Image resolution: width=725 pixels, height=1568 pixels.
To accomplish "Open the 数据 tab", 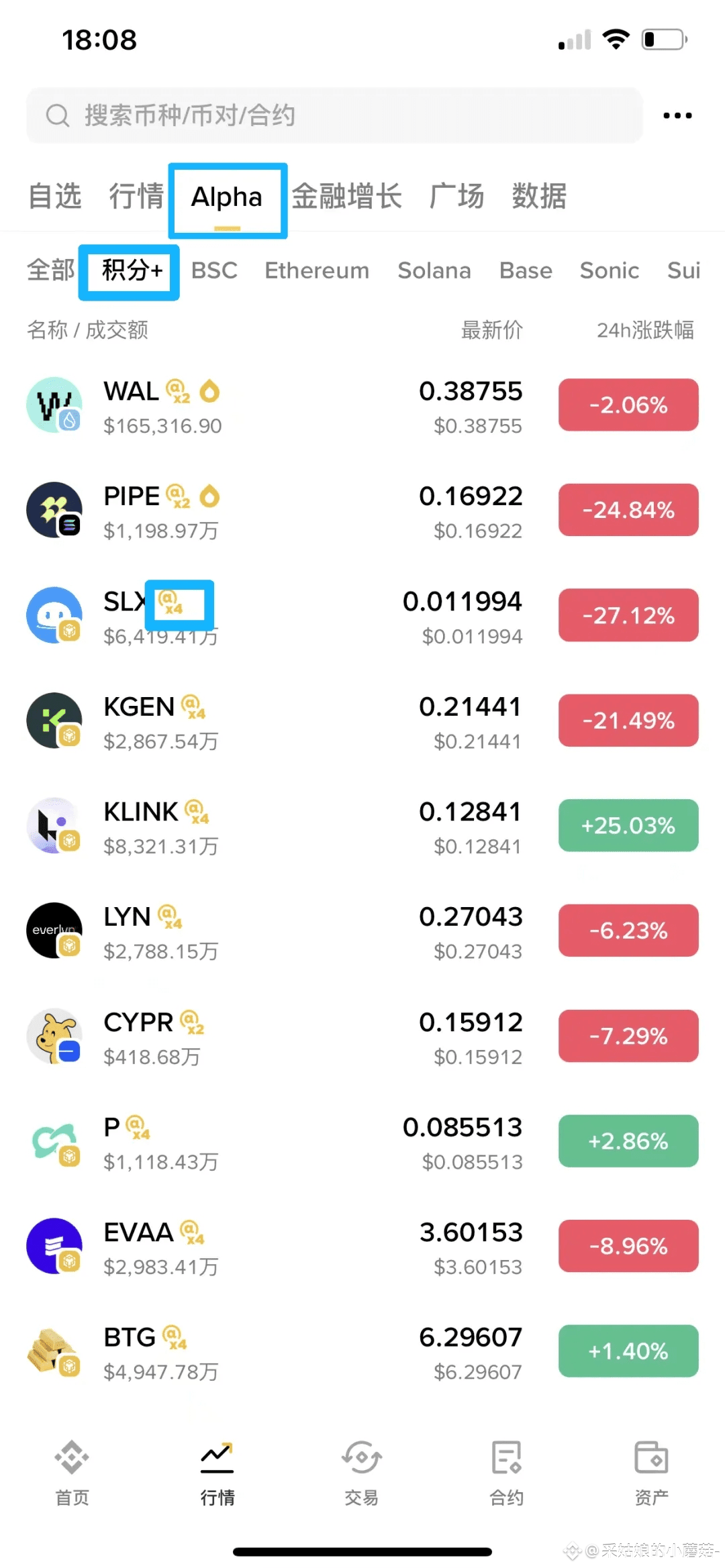I will coord(538,197).
